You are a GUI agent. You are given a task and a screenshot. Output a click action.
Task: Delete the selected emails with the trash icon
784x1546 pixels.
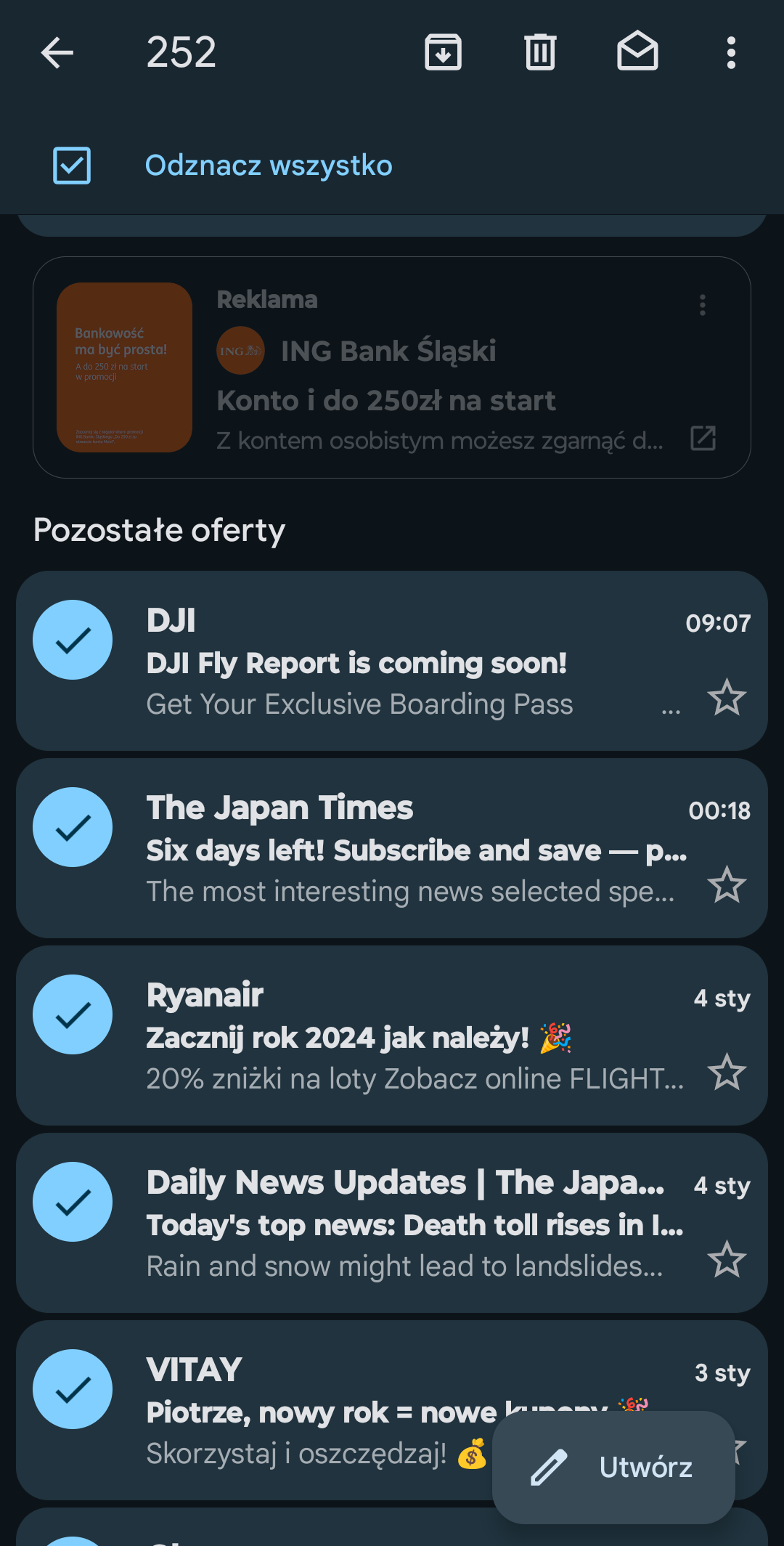540,52
